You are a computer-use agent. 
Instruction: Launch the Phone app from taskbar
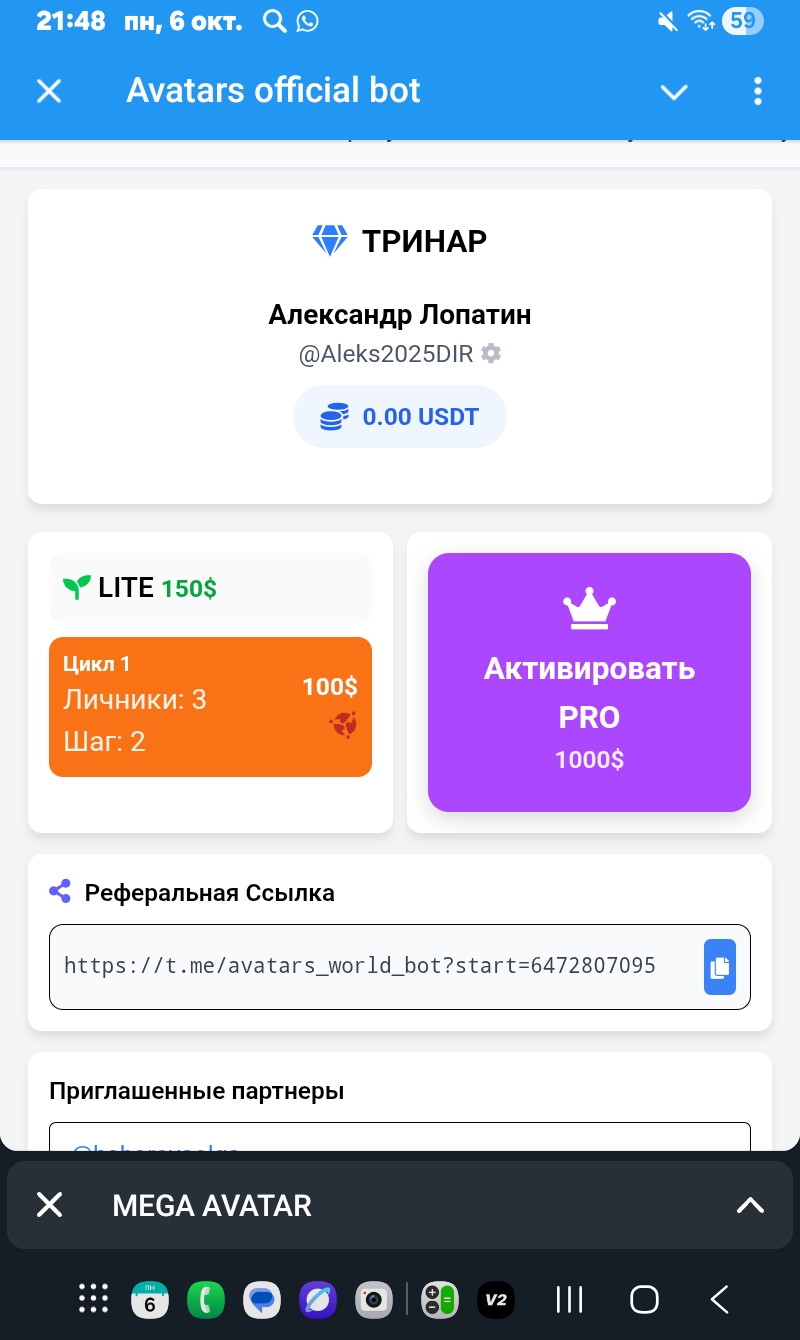pos(206,1300)
